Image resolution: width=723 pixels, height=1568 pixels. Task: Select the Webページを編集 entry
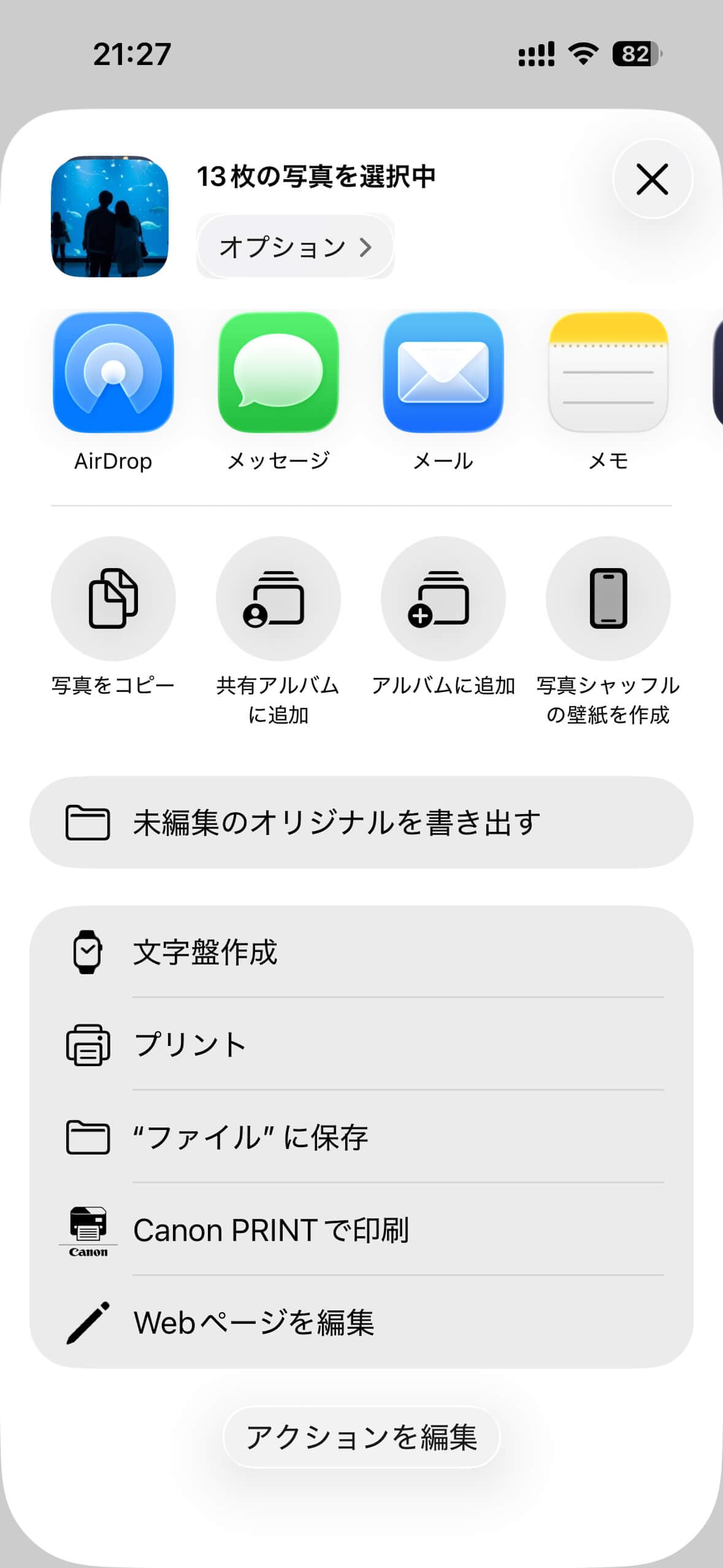[256, 1321]
